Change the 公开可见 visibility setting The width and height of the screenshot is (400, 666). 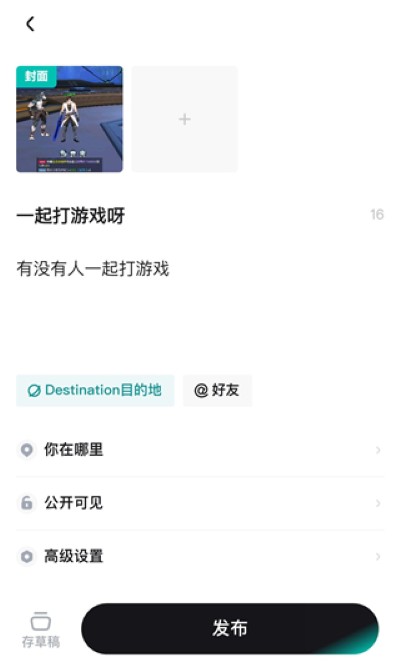200,503
